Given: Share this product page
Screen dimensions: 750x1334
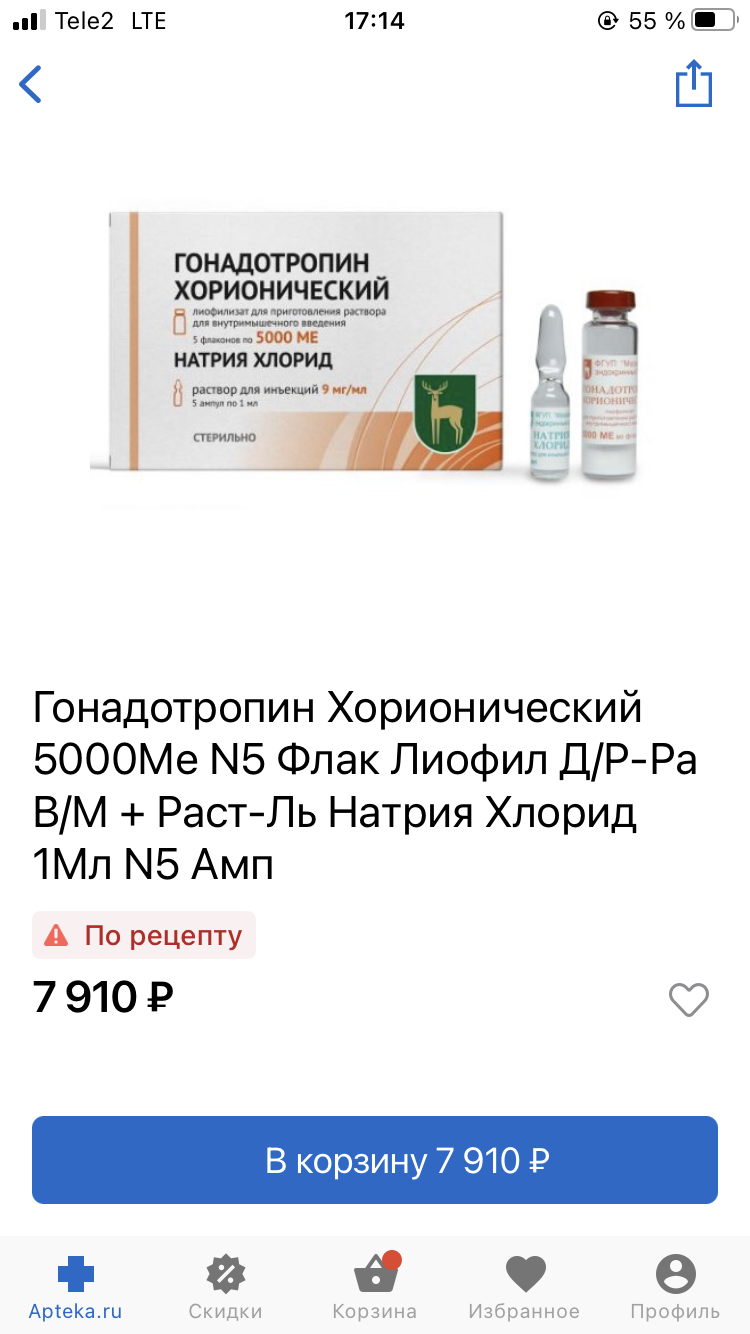Looking at the screenshot, I should pos(693,84).
